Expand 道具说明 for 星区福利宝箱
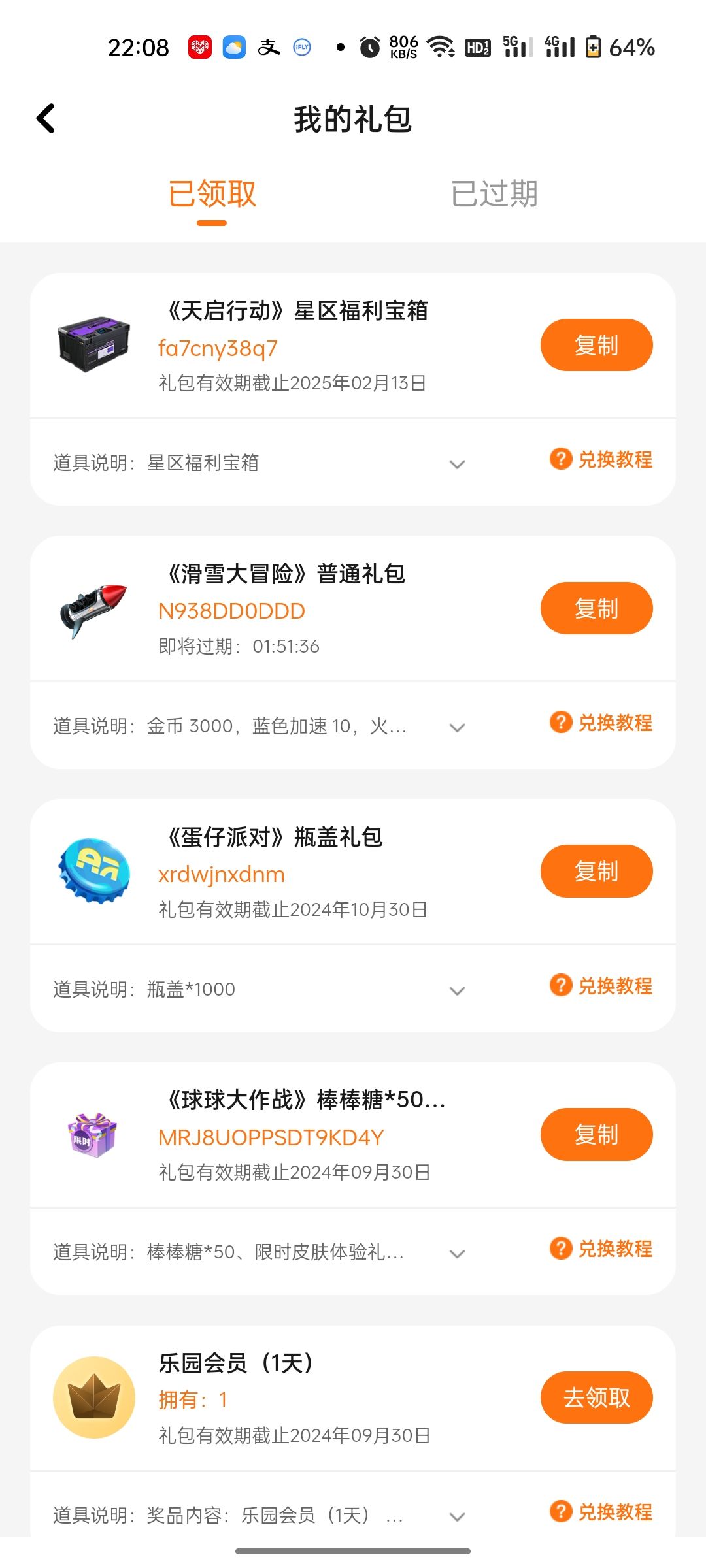This screenshot has height=1568, width=706. tap(457, 464)
